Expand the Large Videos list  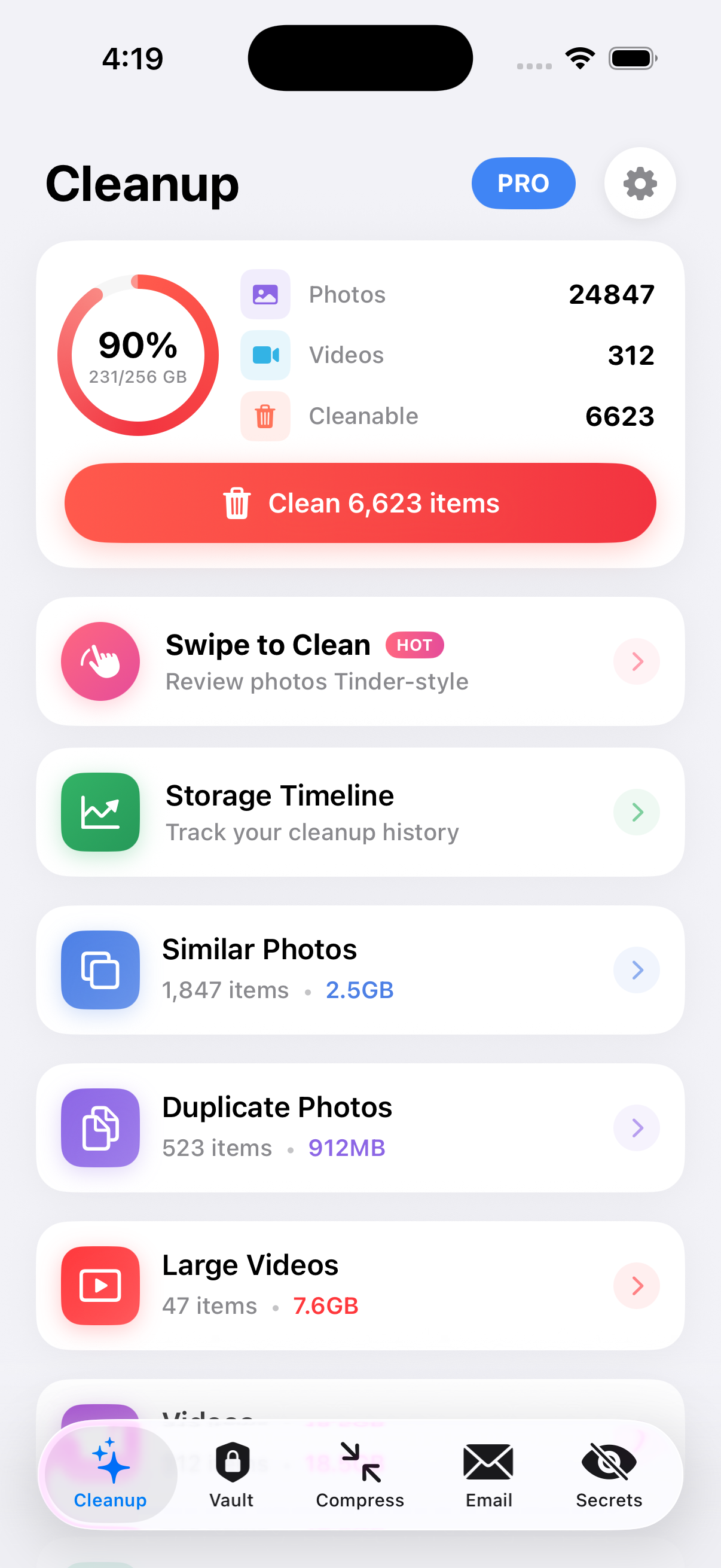637,1286
